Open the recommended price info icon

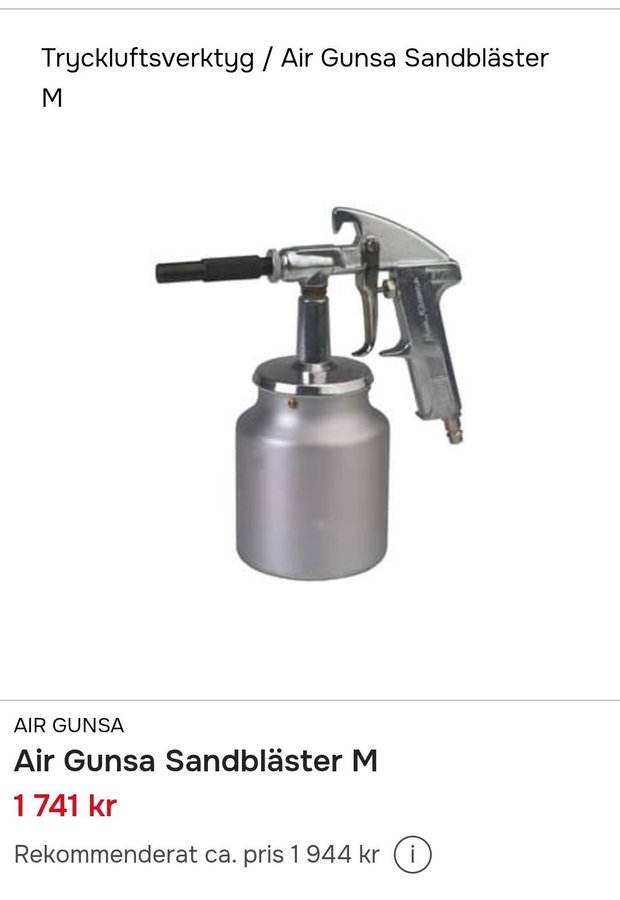coord(412,855)
